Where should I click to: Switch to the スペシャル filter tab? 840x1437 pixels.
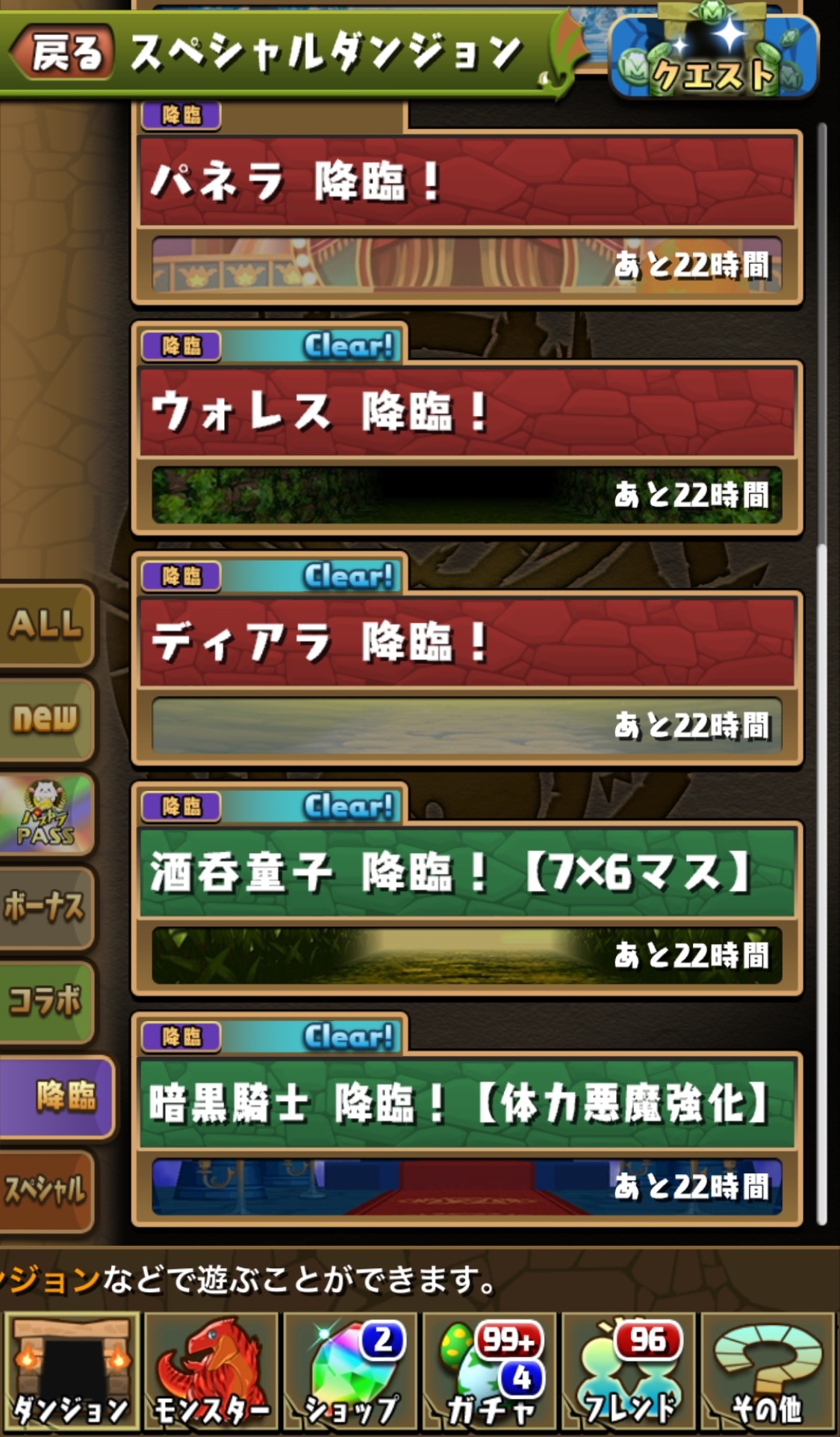[x=45, y=1190]
